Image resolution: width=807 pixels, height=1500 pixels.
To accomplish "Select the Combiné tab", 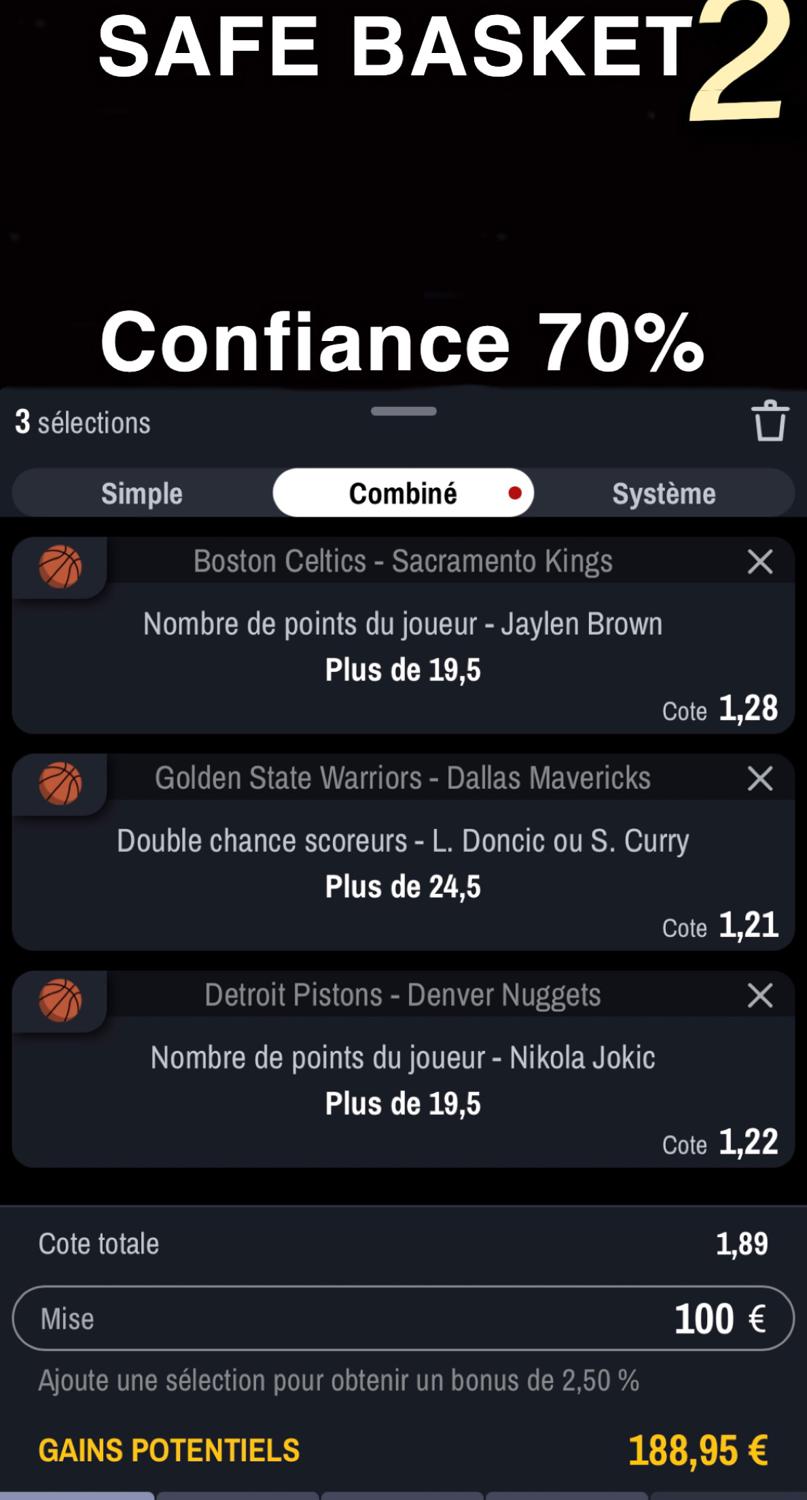I will [x=403, y=493].
